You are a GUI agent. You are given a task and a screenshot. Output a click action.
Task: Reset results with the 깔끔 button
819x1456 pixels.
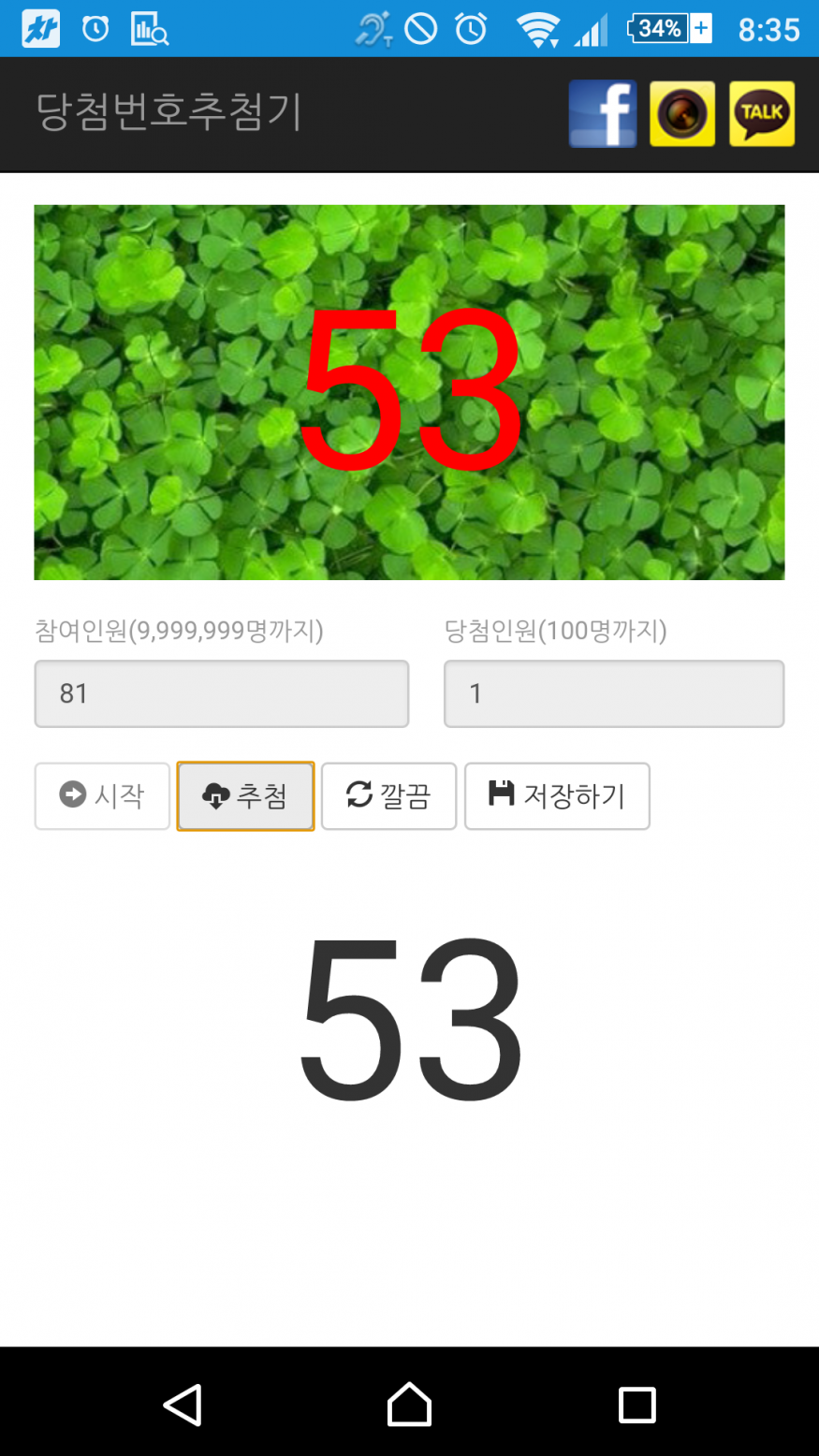388,796
